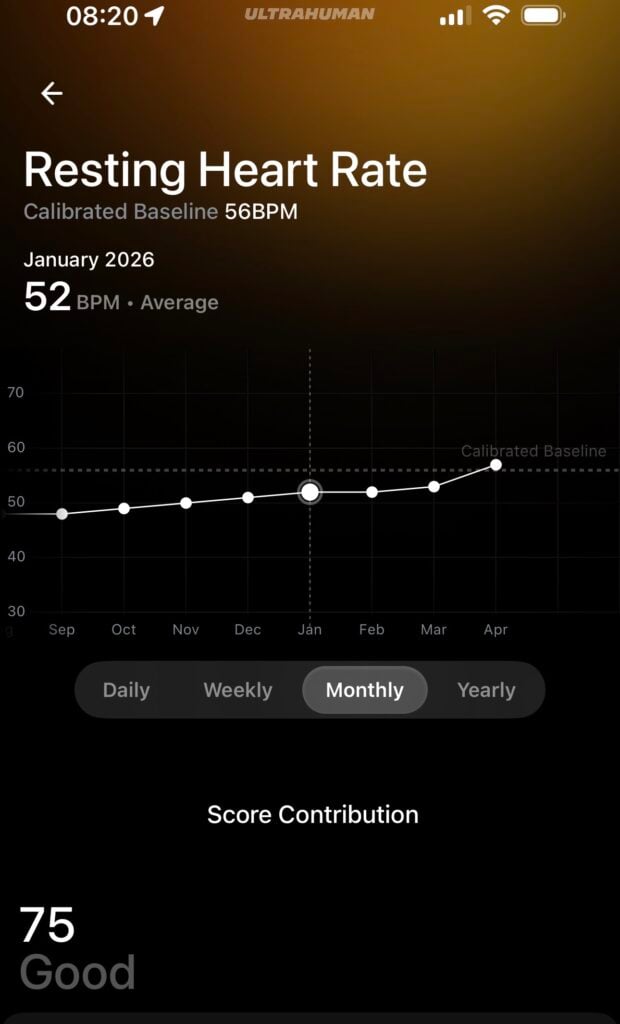Select the Sep data point on chart
The image size is (620, 1024).
pos(62,514)
